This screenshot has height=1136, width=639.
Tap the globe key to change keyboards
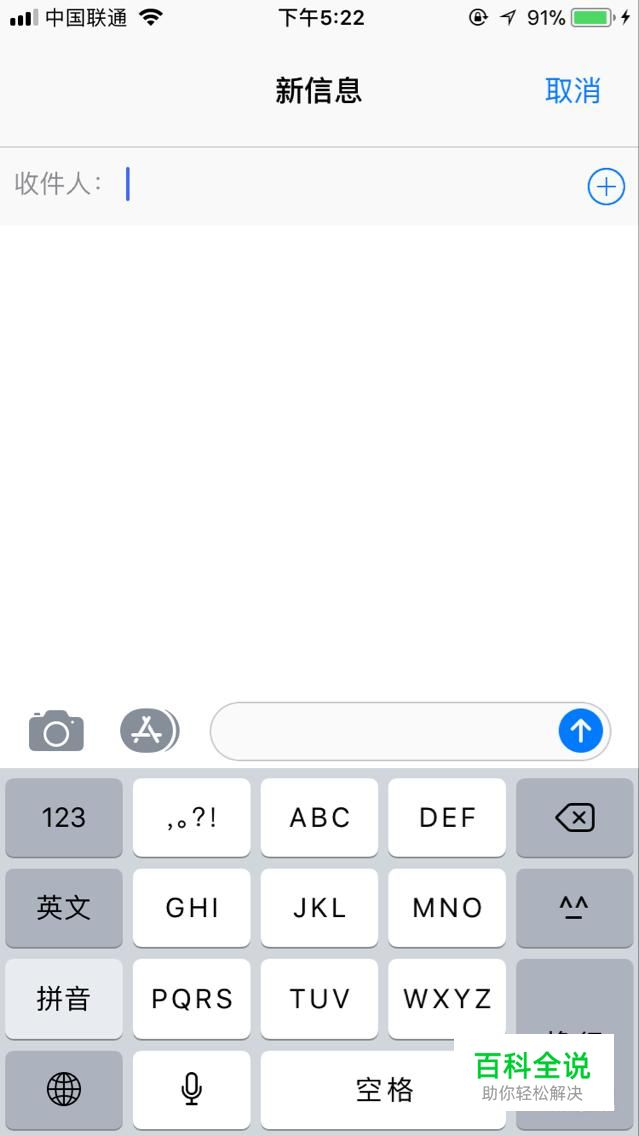(x=64, y=1089)
